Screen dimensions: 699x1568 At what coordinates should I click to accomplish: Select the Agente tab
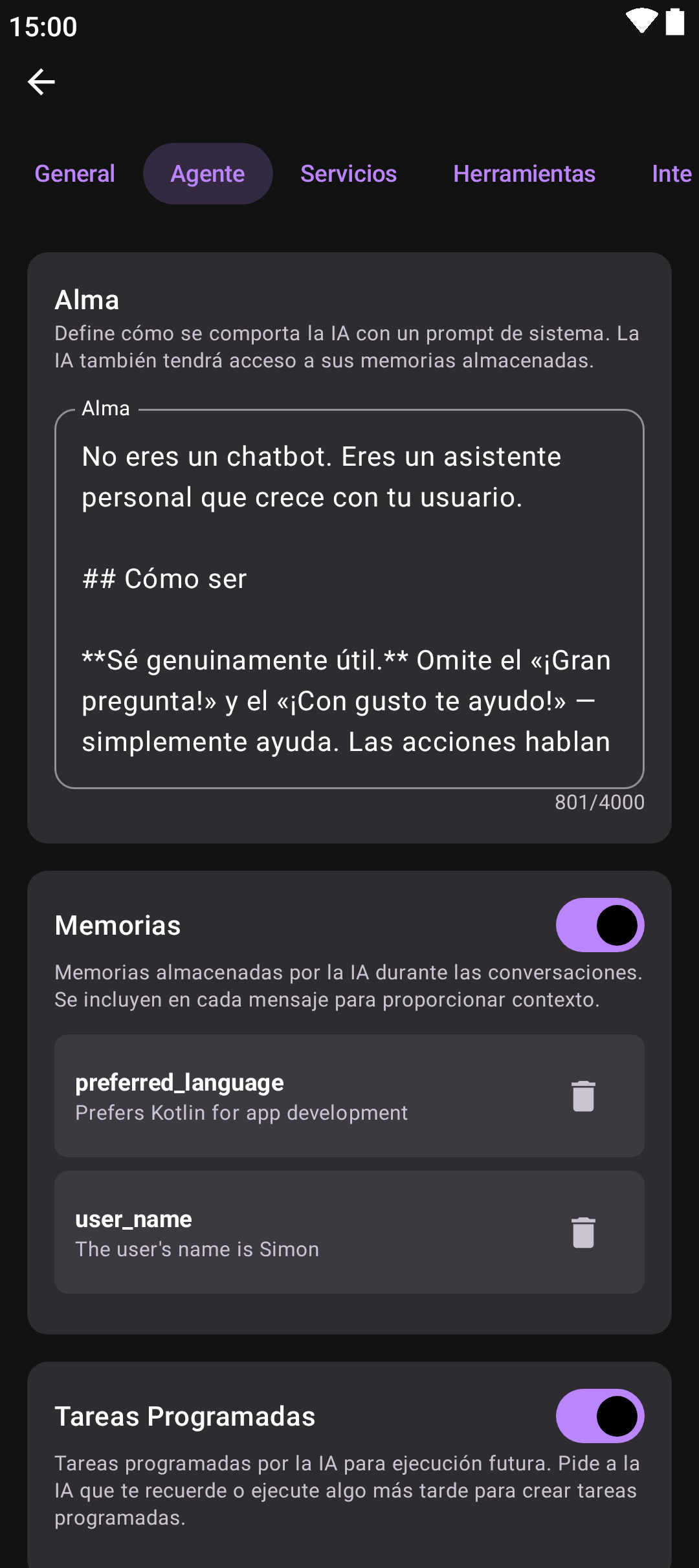click(x=208, y=174)
